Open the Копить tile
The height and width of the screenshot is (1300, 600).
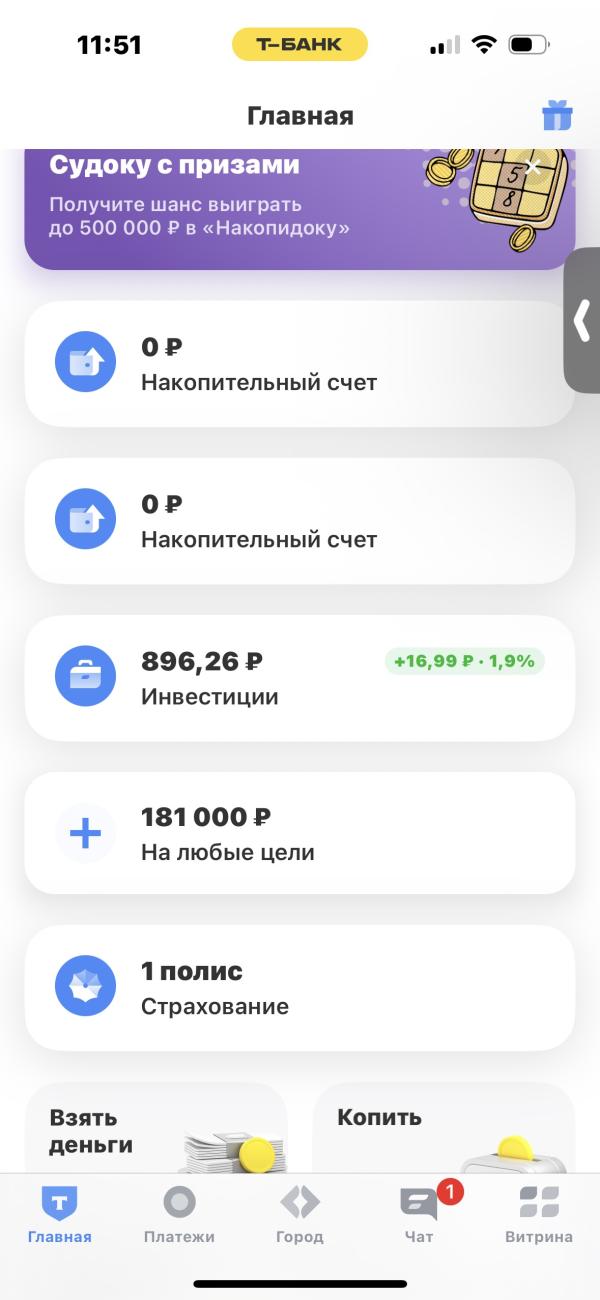pos(443,1130)
